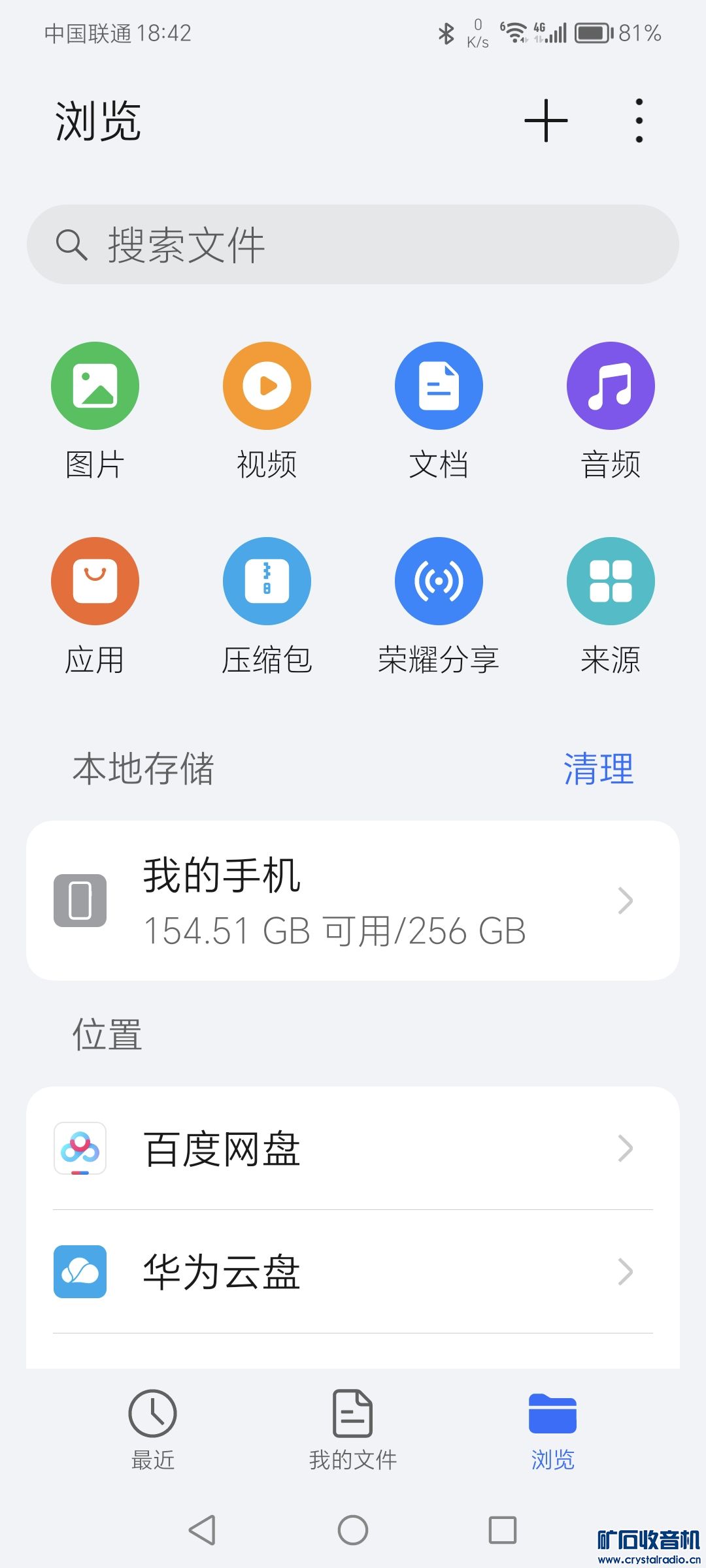Open 我的手机 local storage
Image resolution: width=706 pixels, height=1568 pixels.
click(x=353, y=900)
